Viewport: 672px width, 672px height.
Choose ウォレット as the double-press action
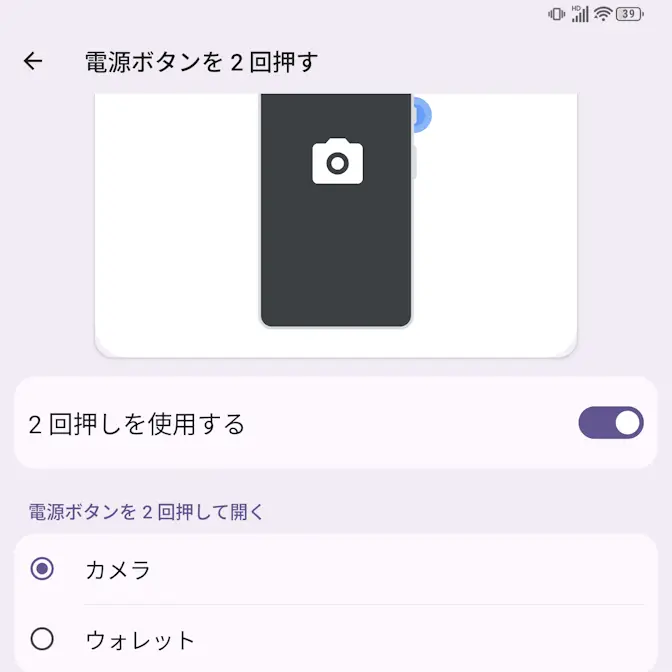click(42, 639)
